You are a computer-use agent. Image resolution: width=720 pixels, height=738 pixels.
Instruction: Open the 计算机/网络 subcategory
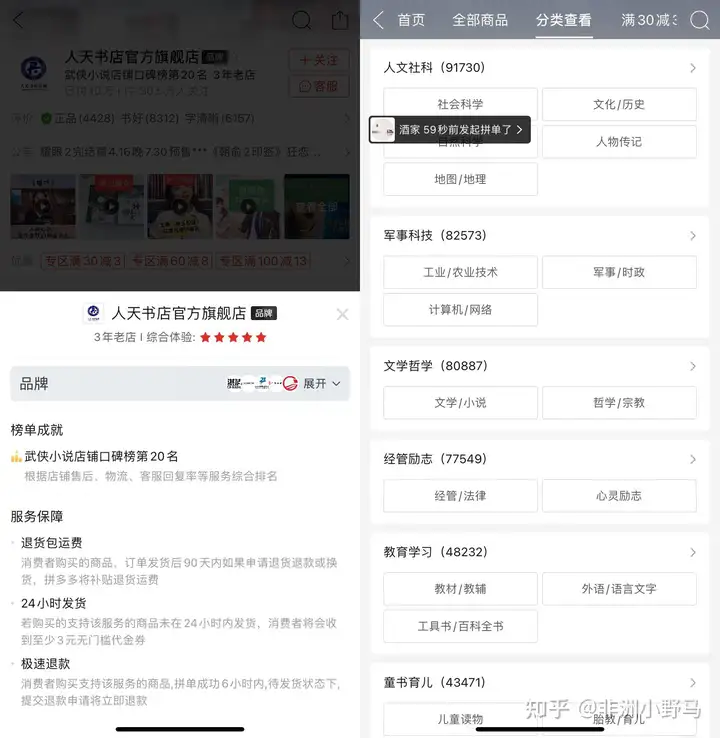(x=460, y=310)
